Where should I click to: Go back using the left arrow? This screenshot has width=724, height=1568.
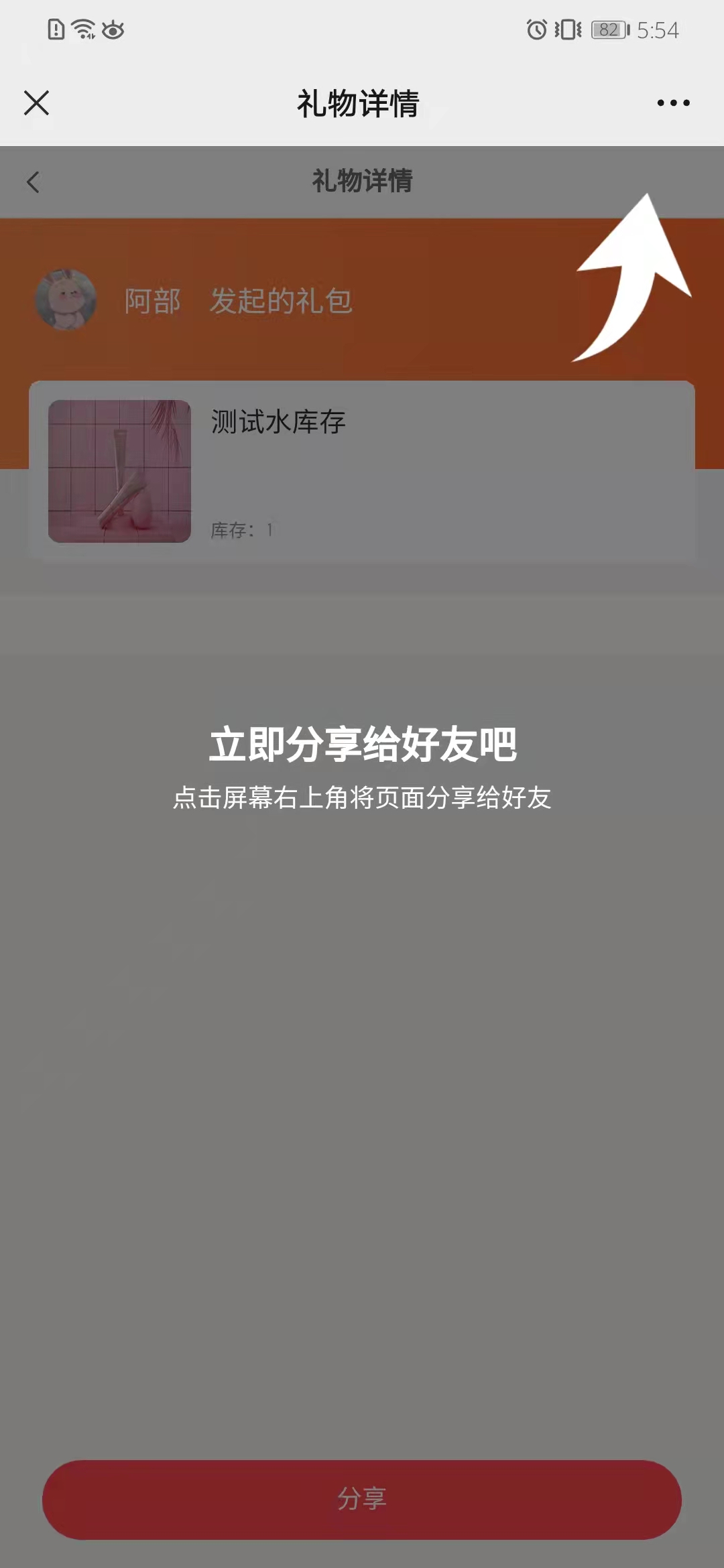[x=34, y=182]
